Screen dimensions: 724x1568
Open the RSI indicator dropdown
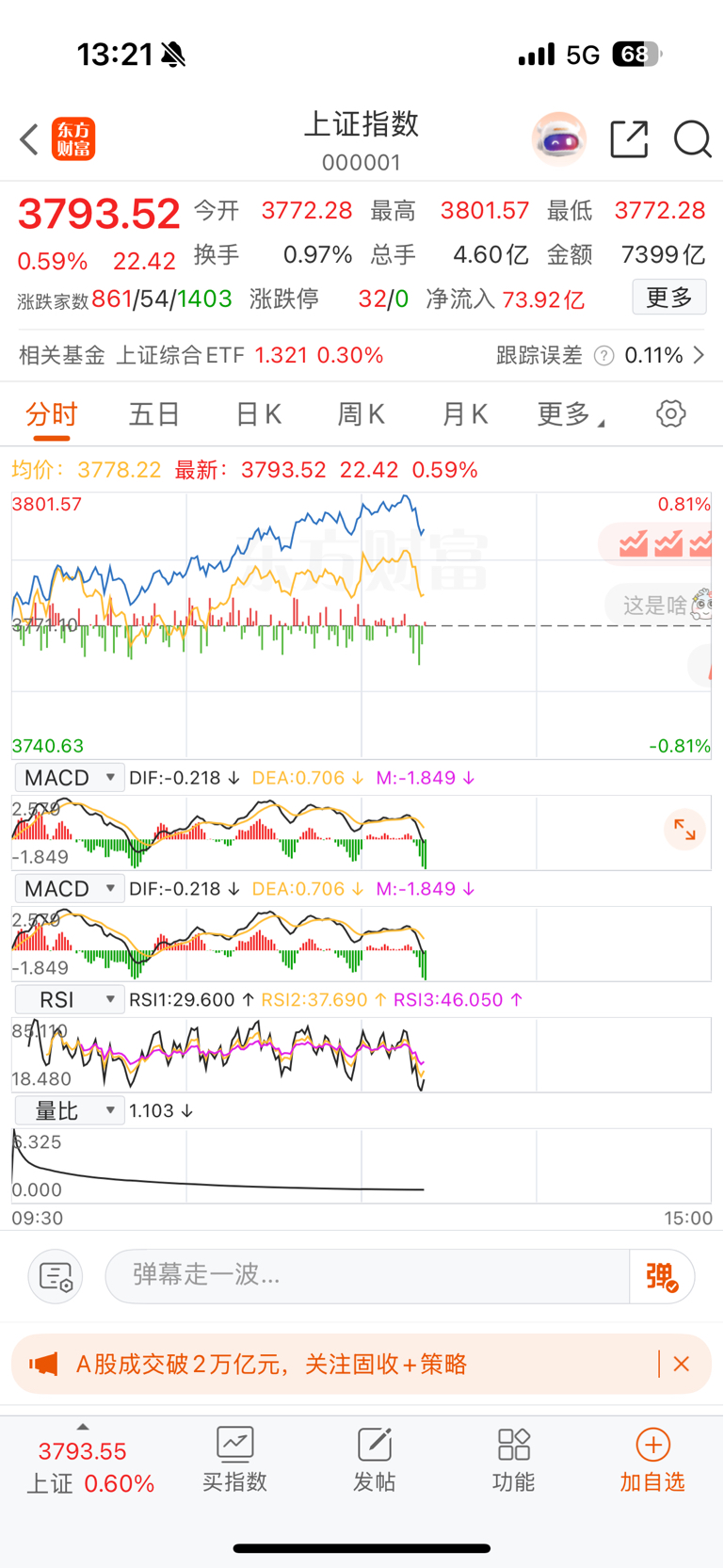pyautogui.click(x=69, y=999)
